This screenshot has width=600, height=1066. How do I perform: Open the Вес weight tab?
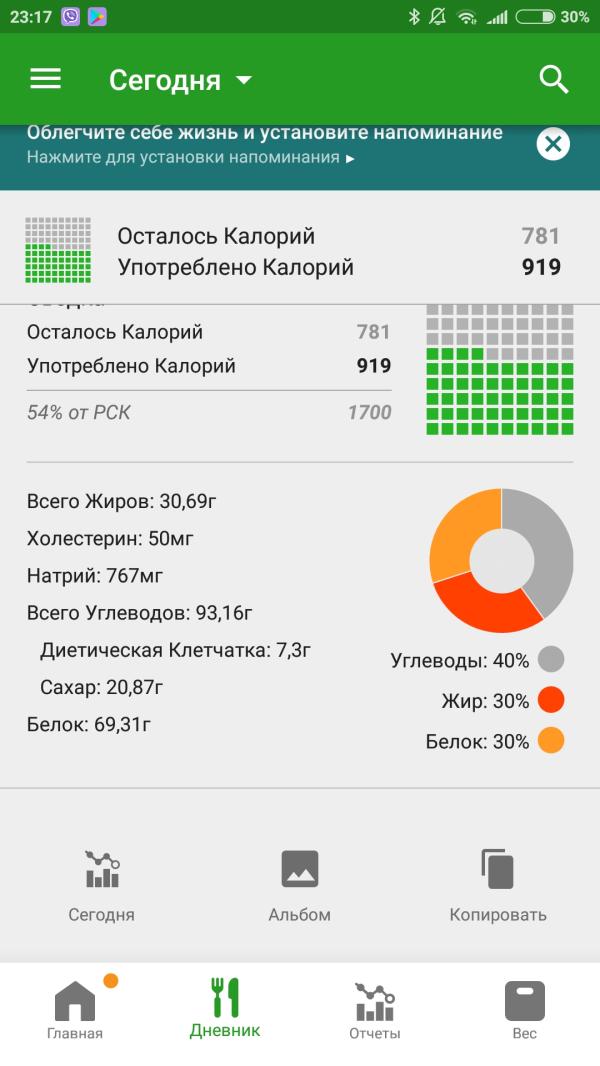[525, 1010]
